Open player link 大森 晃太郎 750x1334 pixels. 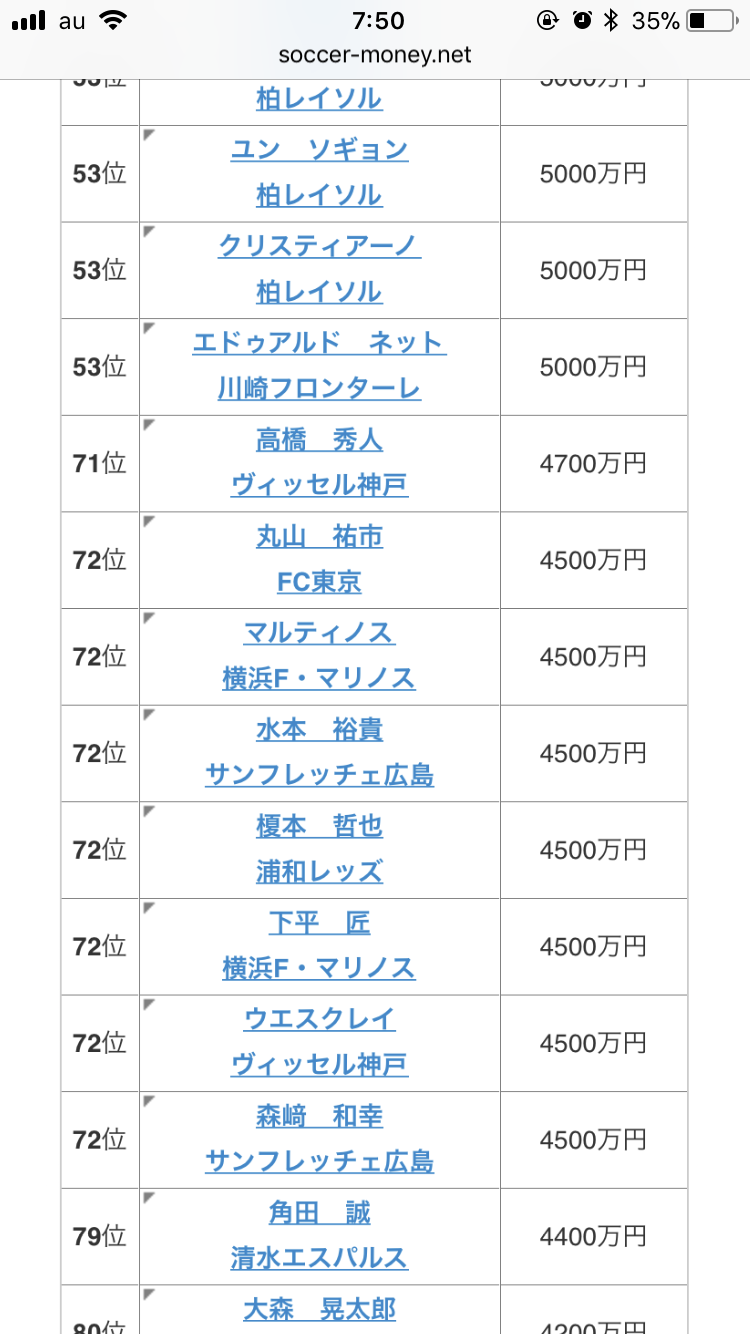click(x=319, y=1308)
